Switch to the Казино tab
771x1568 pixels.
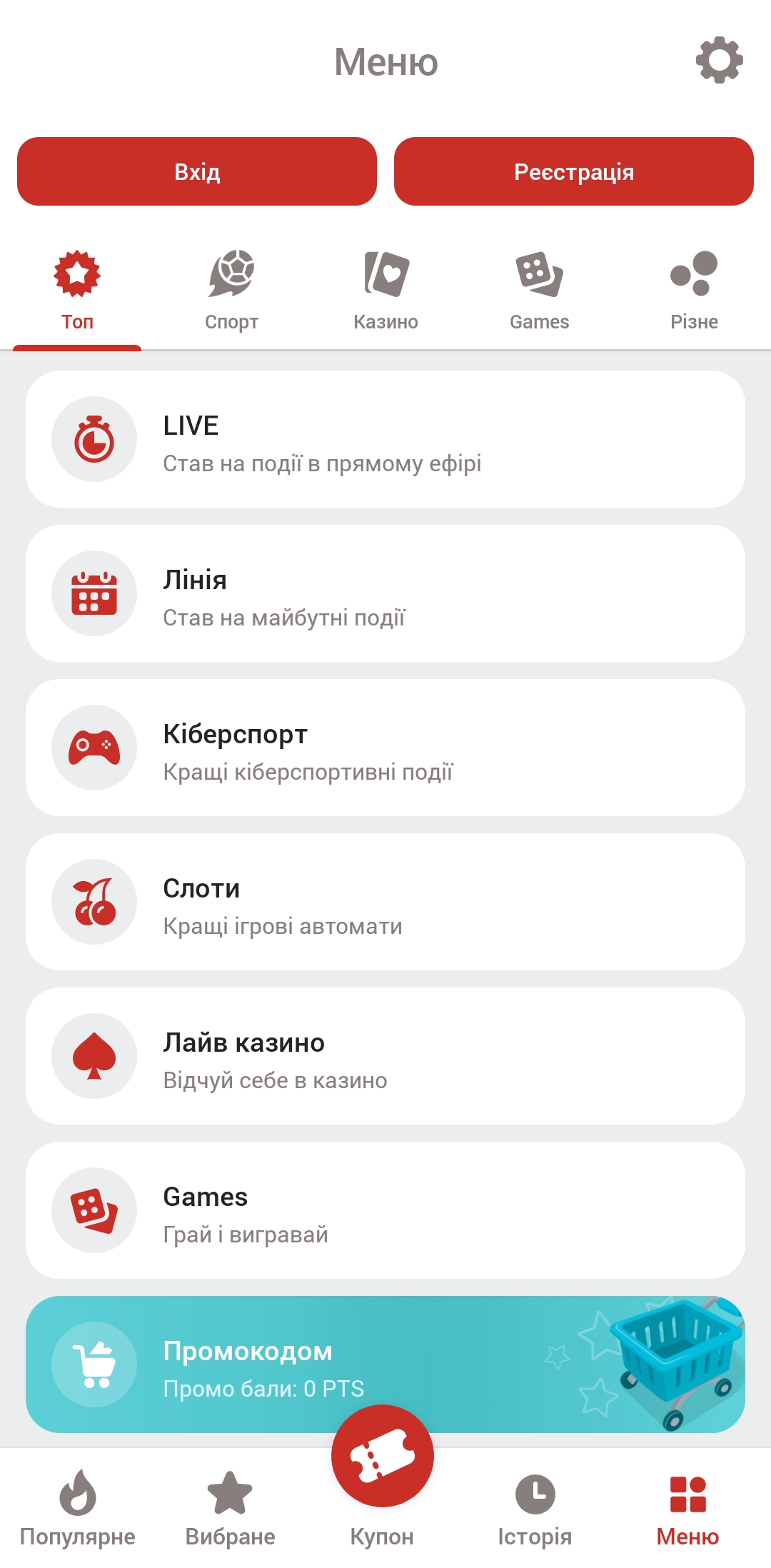point(385,291)
